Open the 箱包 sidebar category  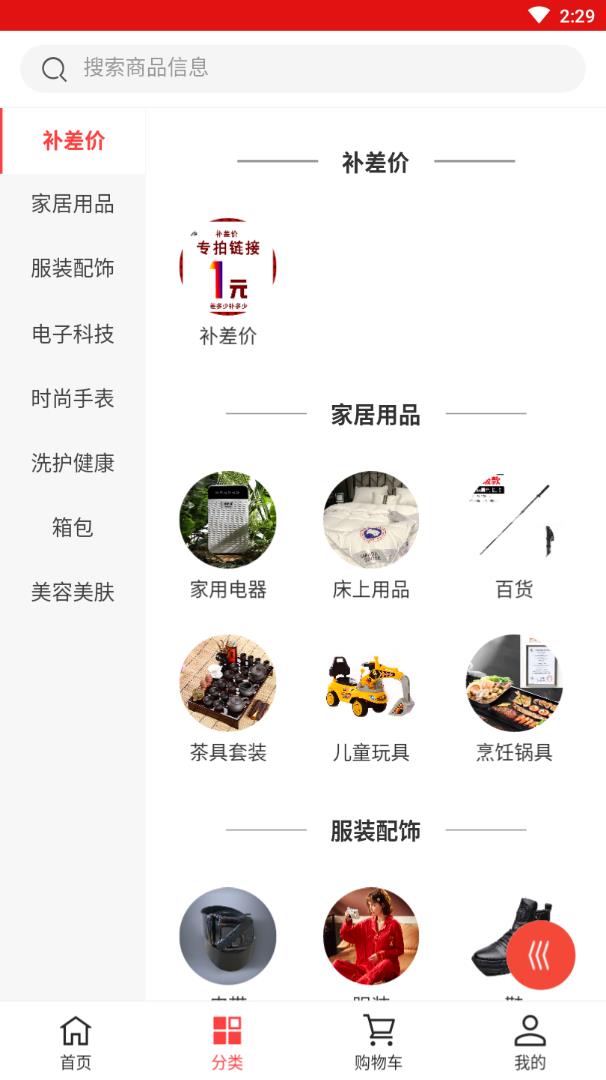[73, 527]
